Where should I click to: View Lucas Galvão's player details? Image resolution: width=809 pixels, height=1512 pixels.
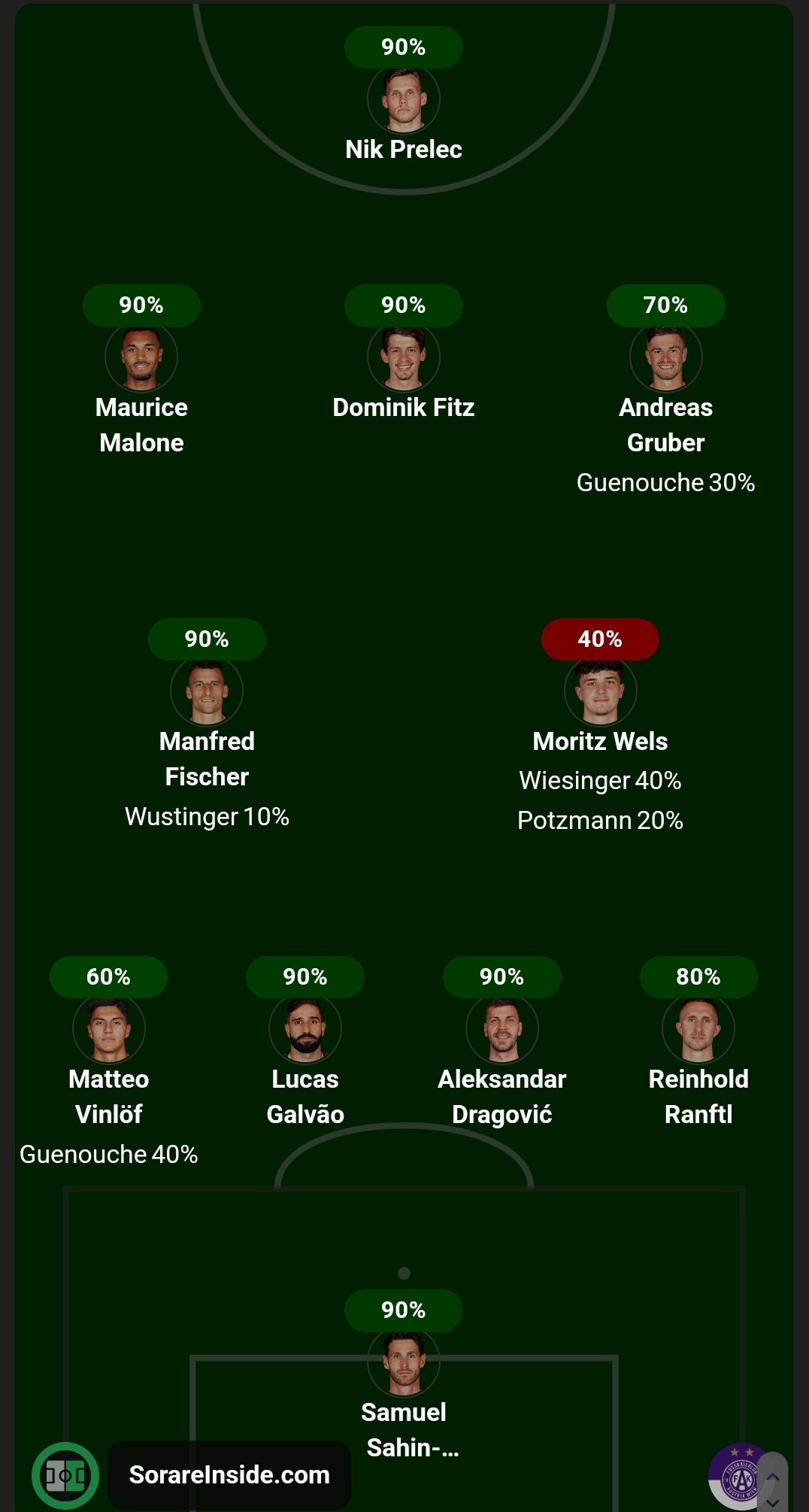coord(305,1029)
